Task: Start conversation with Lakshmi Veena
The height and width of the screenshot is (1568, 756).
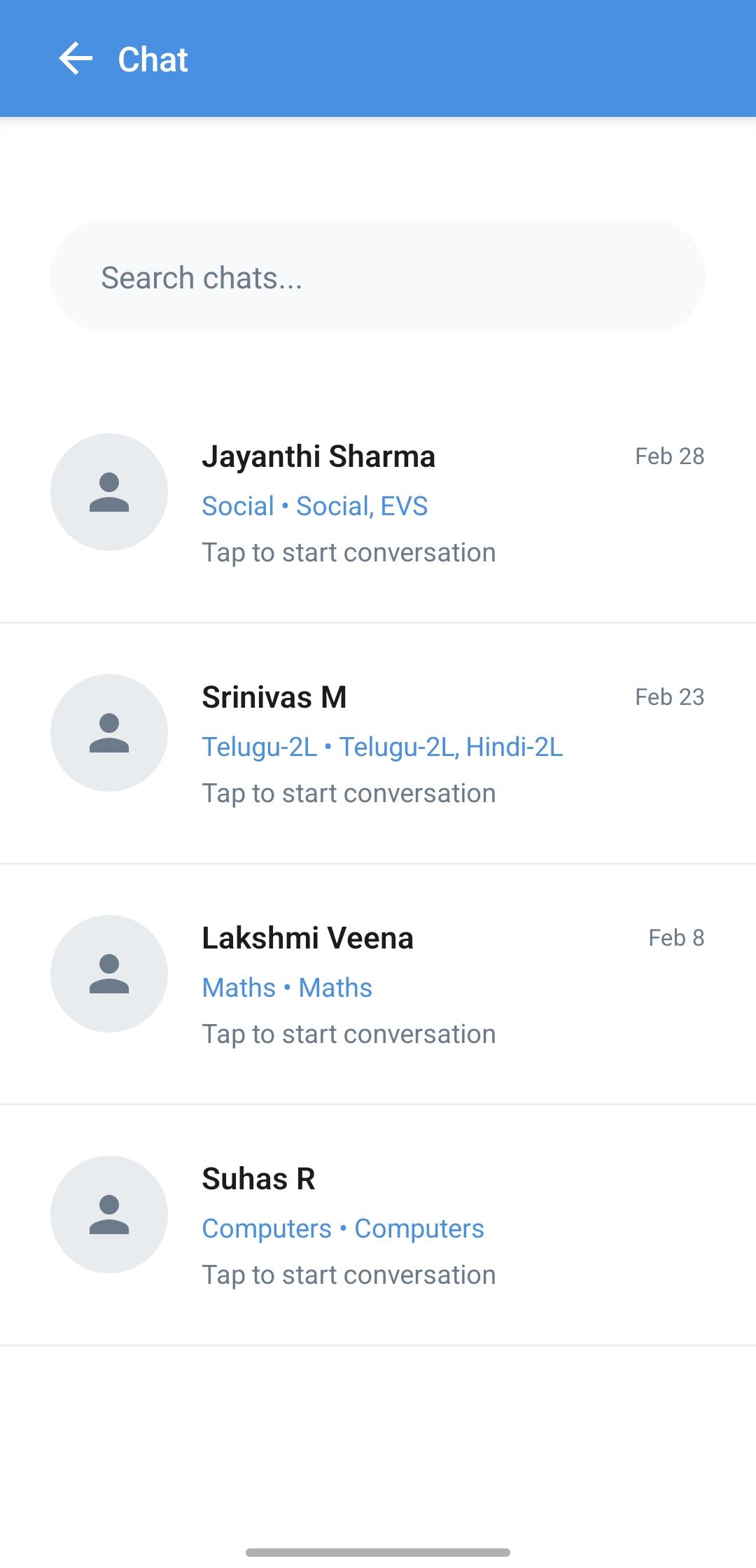Action: [x=378, y=984]
